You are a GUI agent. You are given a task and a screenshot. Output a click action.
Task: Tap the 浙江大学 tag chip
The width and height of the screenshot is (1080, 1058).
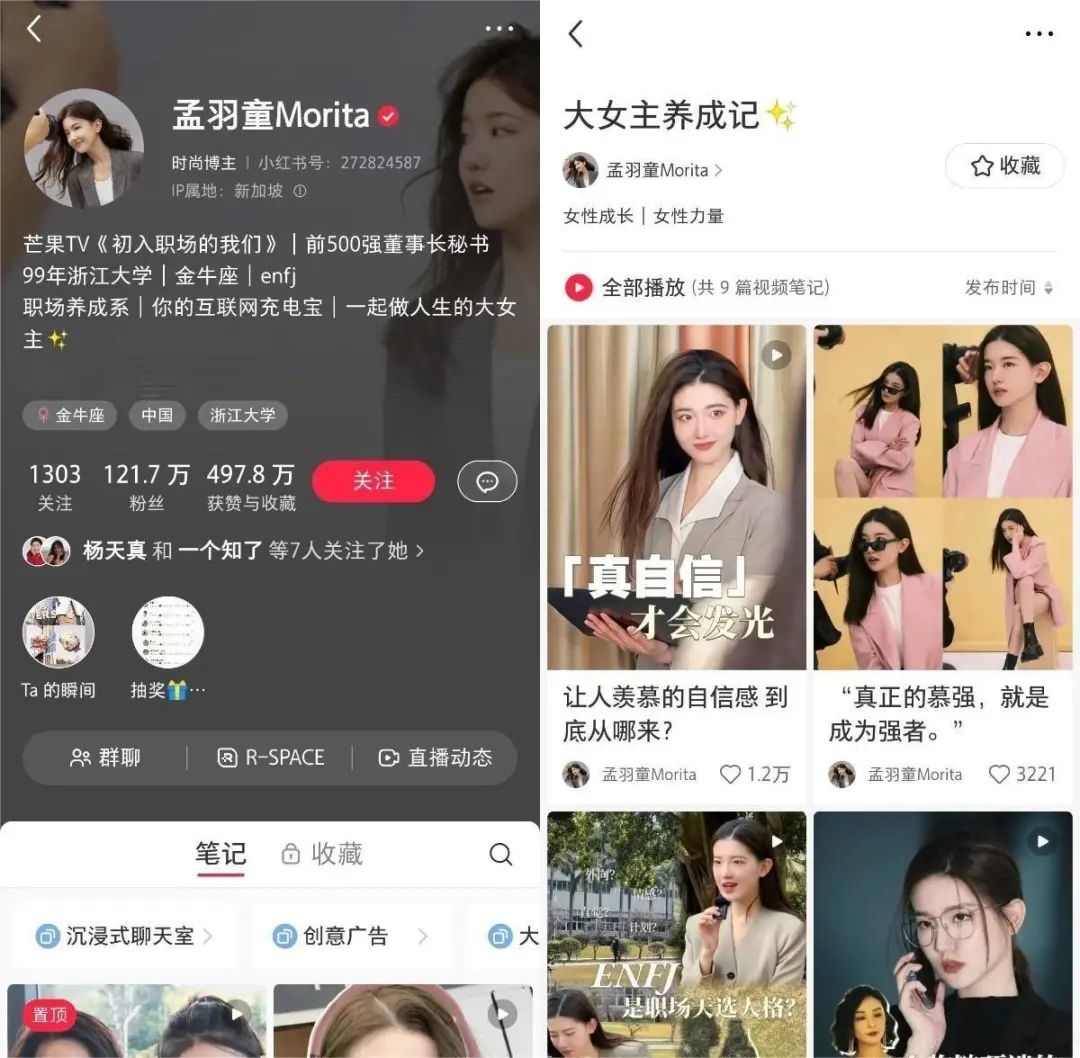pyautogui.click(x=242, y=415)
